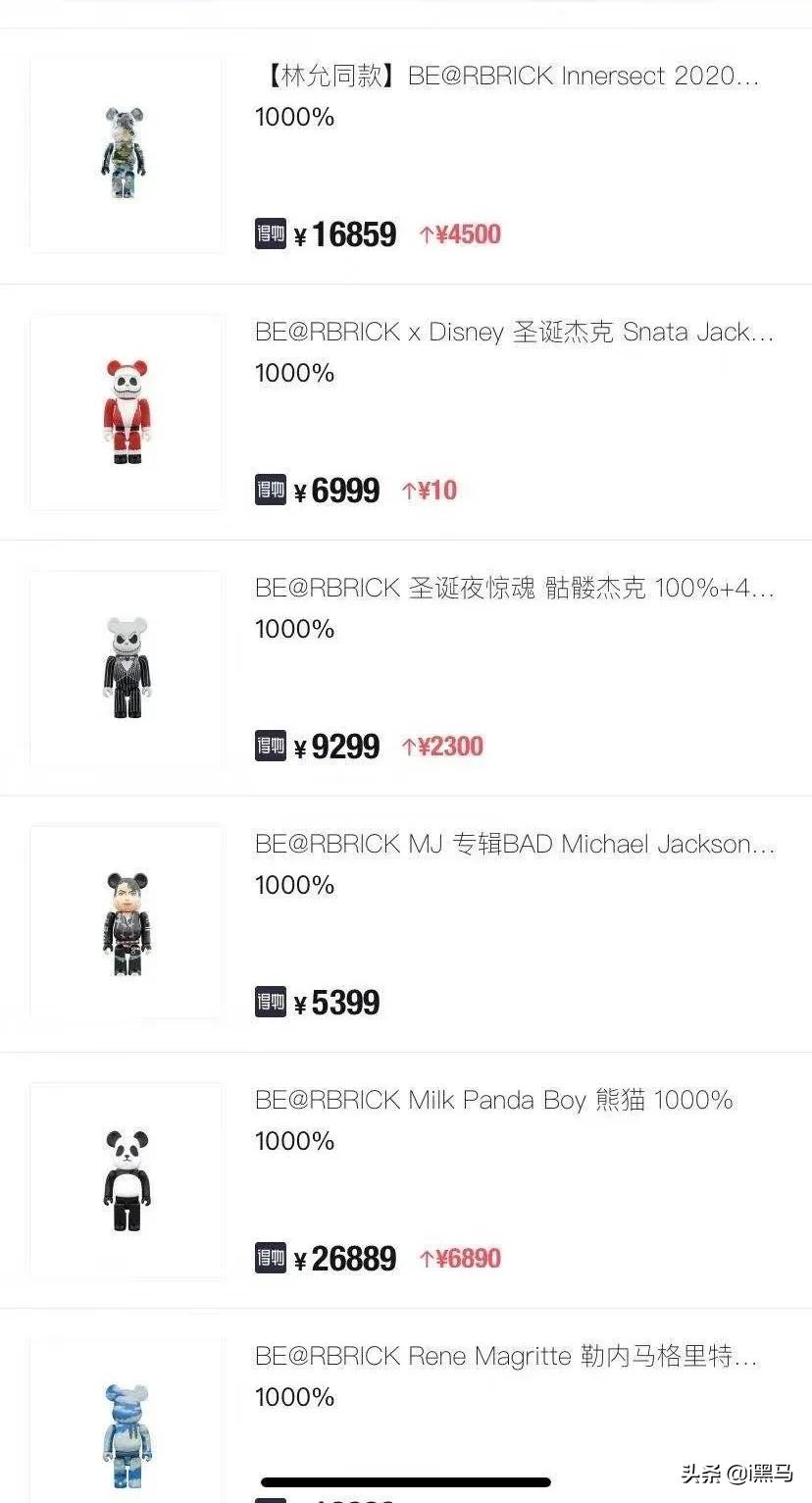812x1503 pixels.
Task: Open the Milk Panda Boy 熊猫 listing
Action: coord(493,1100)
